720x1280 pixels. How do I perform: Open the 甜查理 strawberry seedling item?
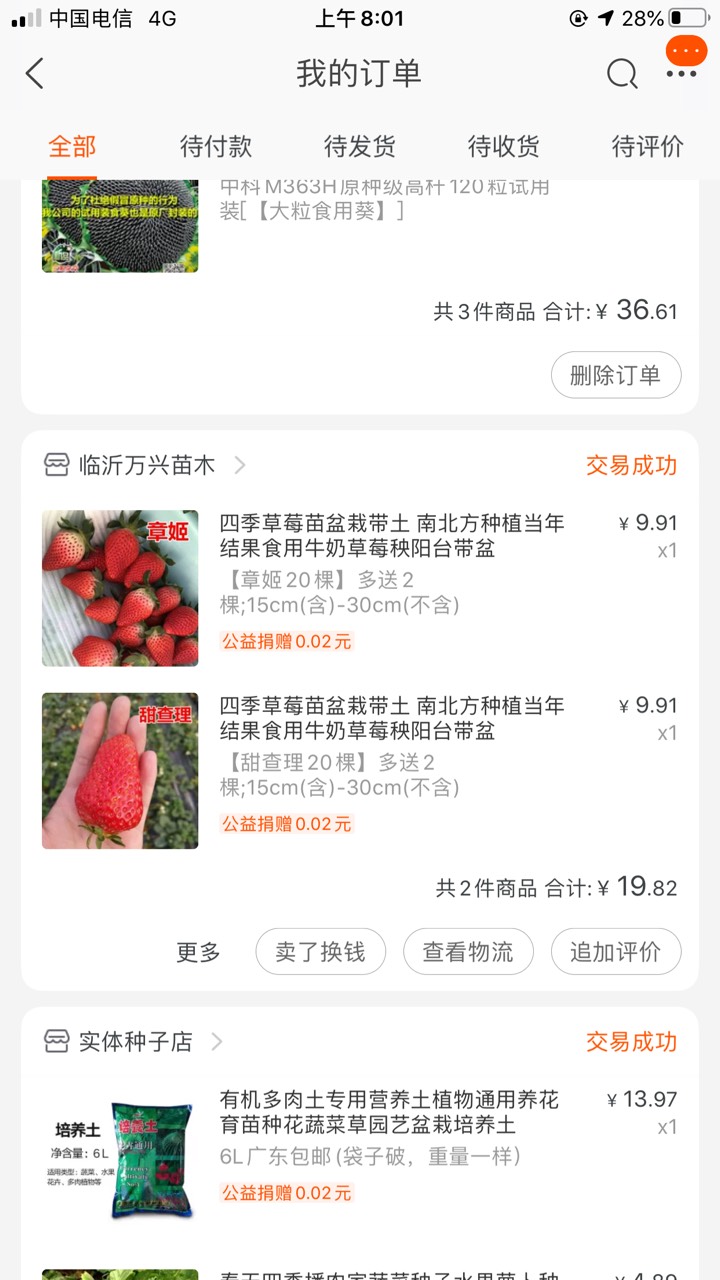(x=391, y=720)
